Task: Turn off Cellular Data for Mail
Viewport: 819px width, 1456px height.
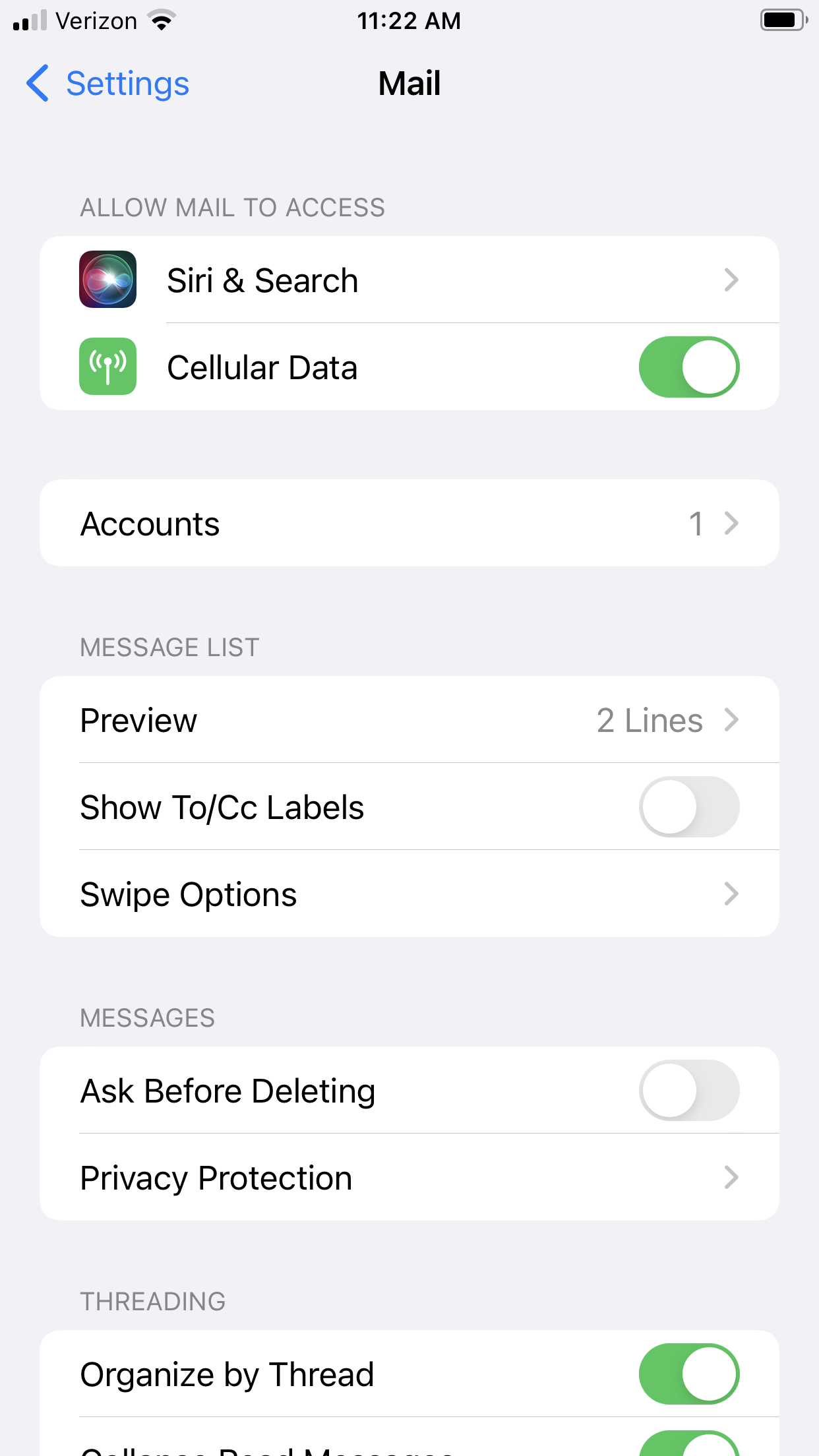Action: coord(688,367)
